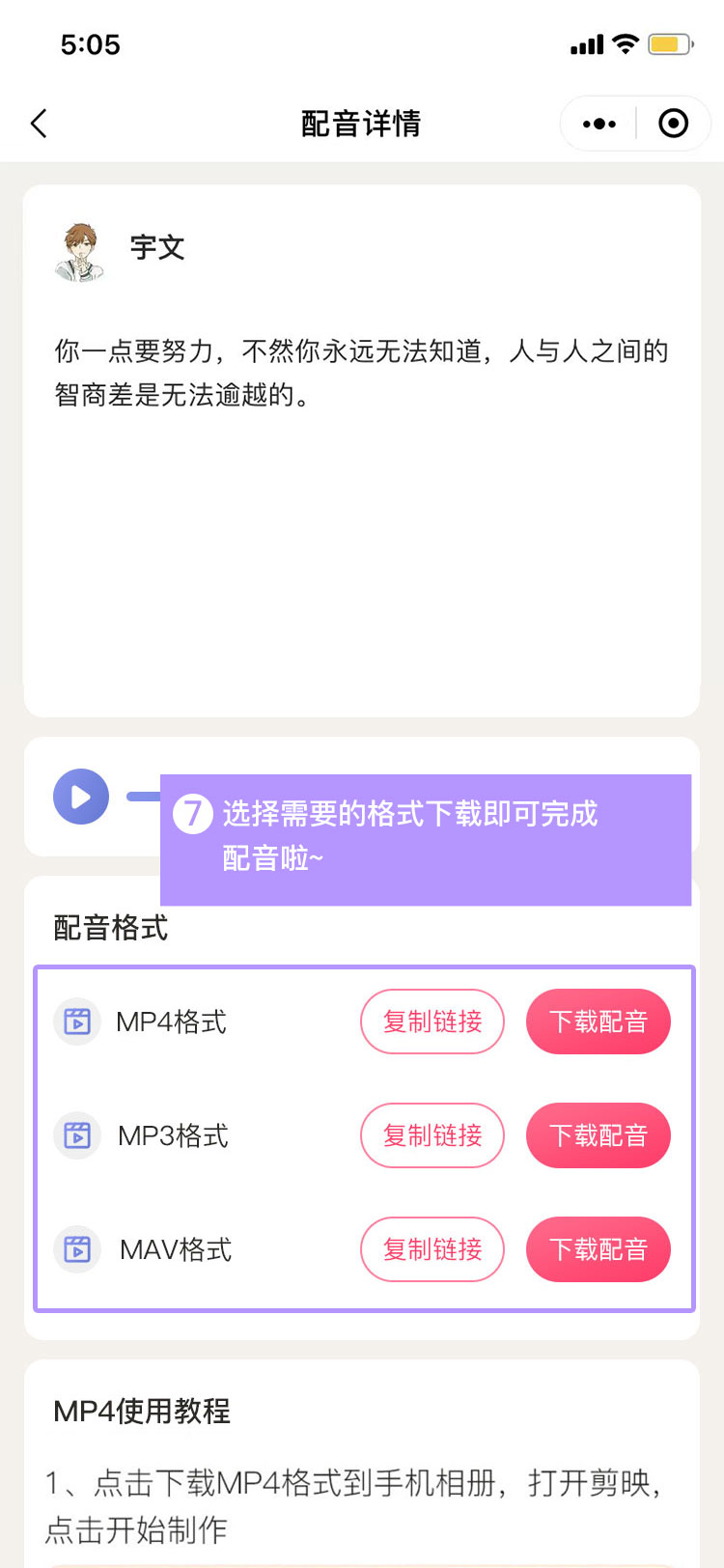Viewport: 724px width, 1568px height.
Task: Download the dubbing in MAV格式
Action: point(598,1249)
